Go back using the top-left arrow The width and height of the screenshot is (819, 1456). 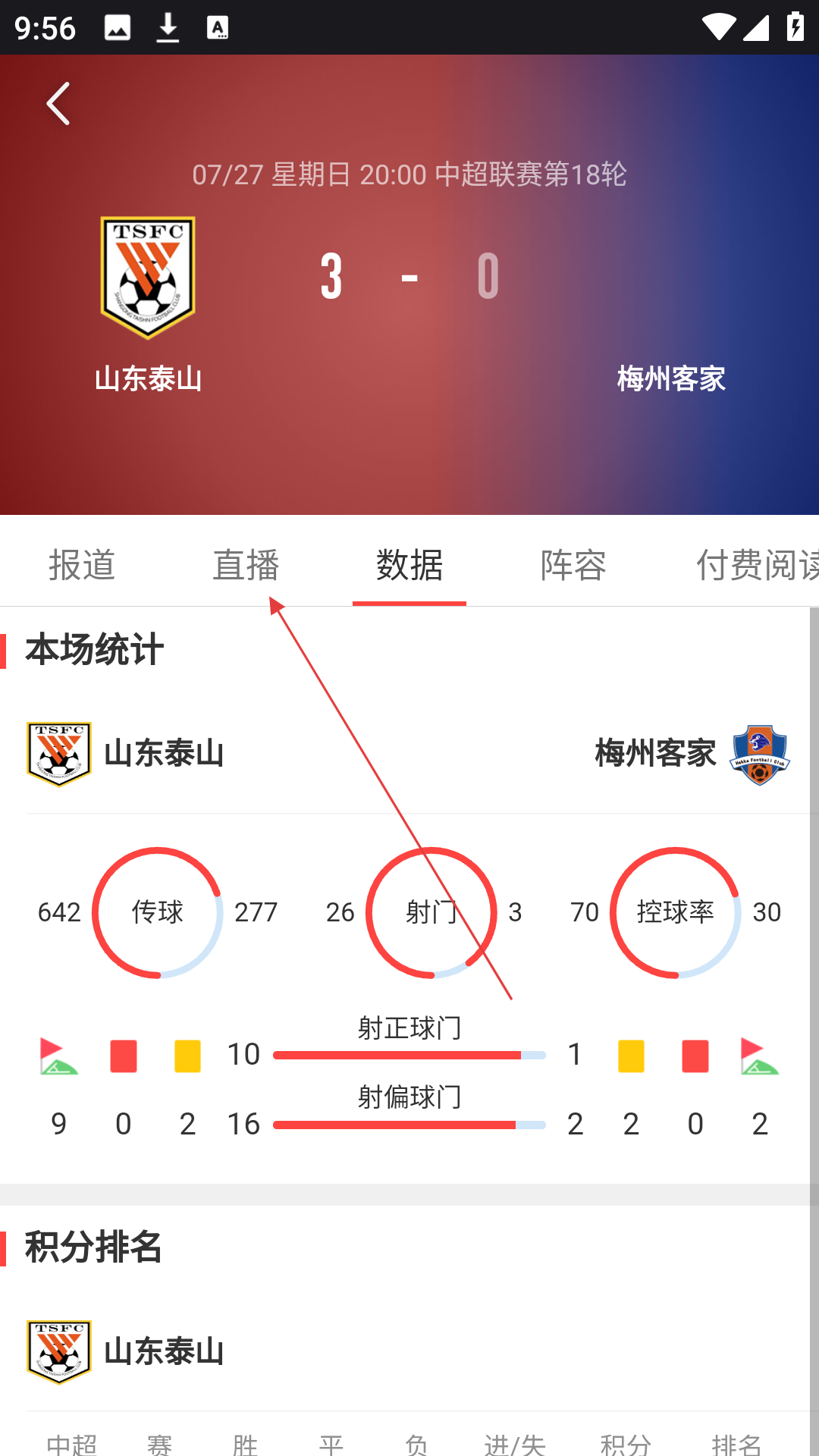click(58, 104)
